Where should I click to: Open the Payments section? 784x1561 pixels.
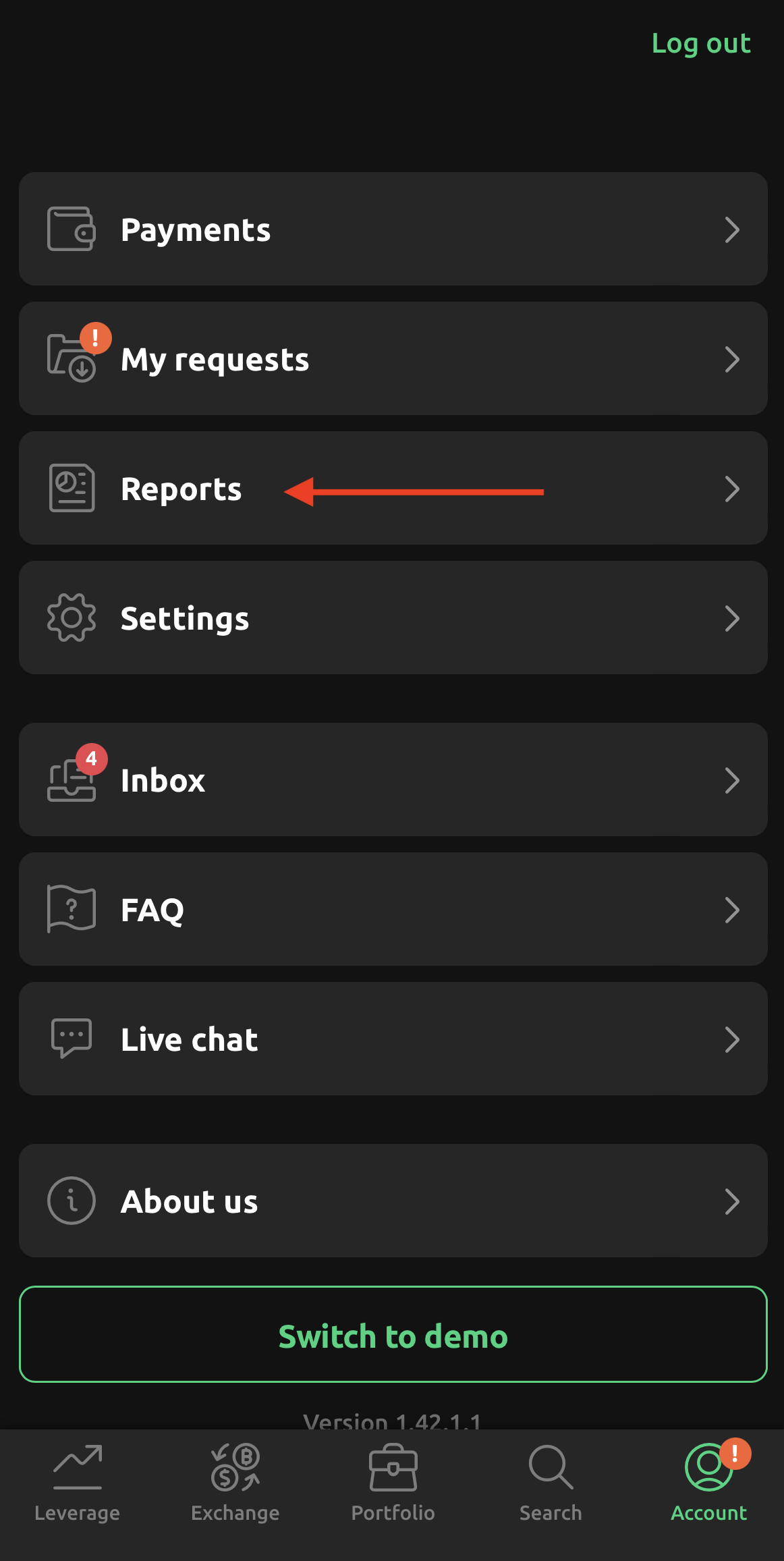(x=393, y=229)
